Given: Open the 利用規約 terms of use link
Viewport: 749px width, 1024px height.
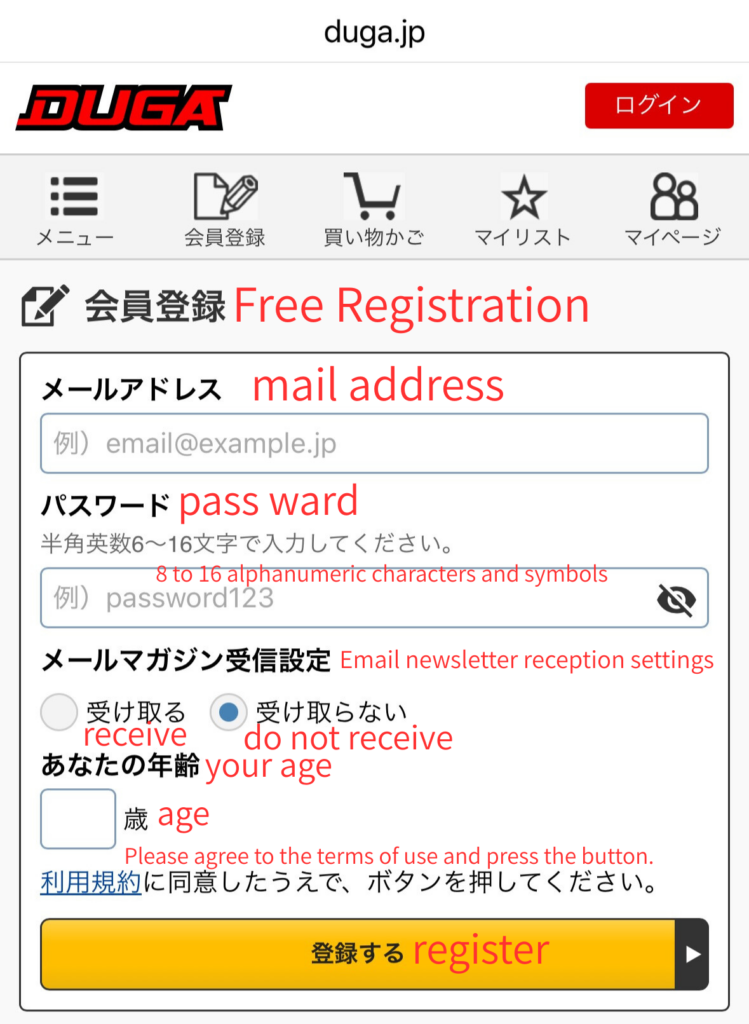Looking at the screenshot, I should click(90, 883).
